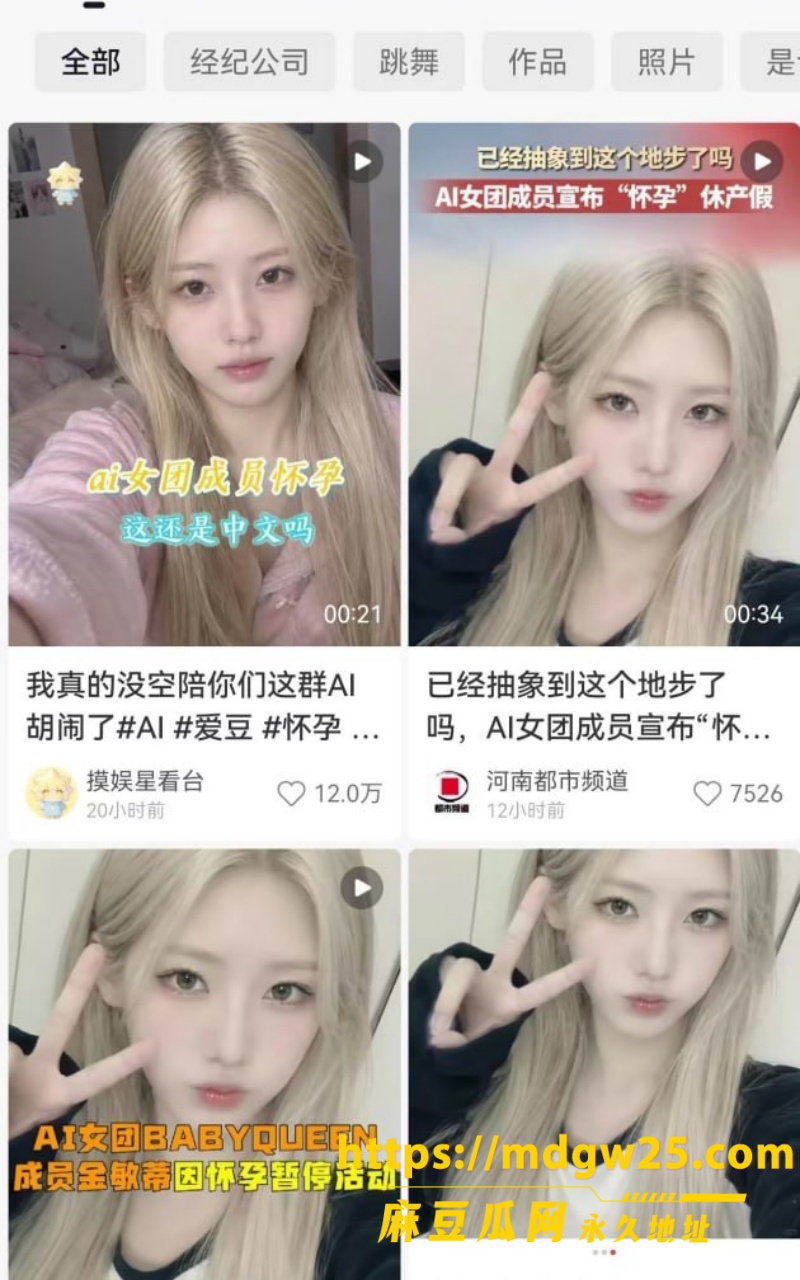Like the post by 摸娱星看台
The image size is (800, 1280).
pyautogui.click(x=291, y=794)
